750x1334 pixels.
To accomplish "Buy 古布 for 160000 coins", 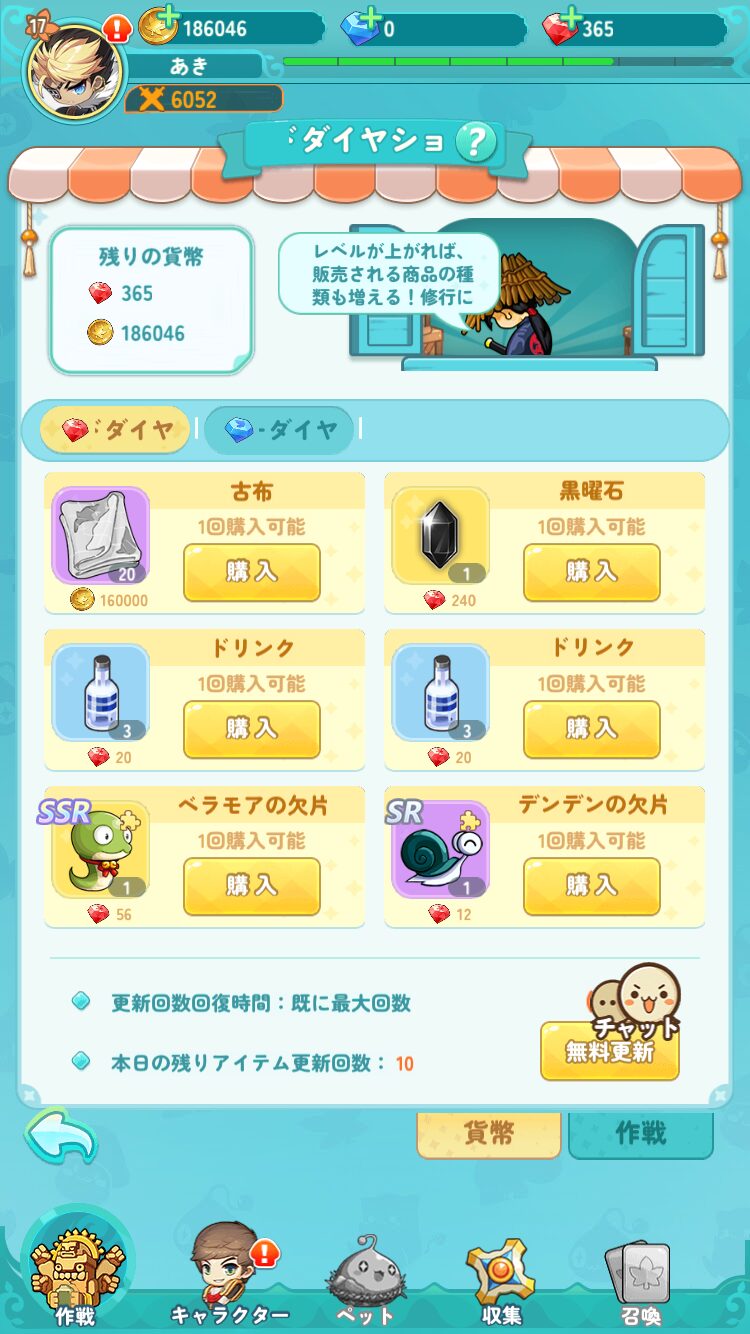I will 251,572.
